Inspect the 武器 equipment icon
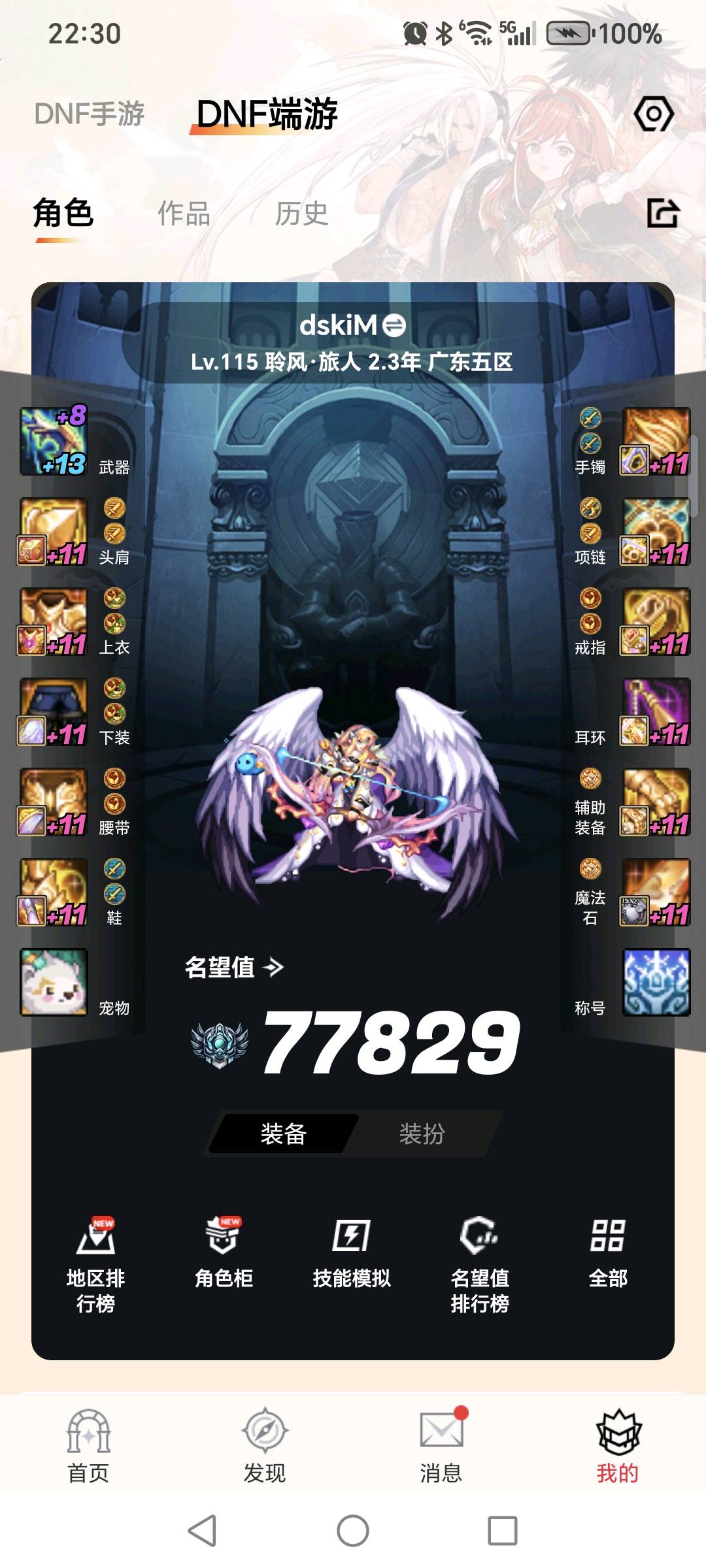The height and width of the screenshot is (1568, 706). pyautogui.click(x=54, y=441)
